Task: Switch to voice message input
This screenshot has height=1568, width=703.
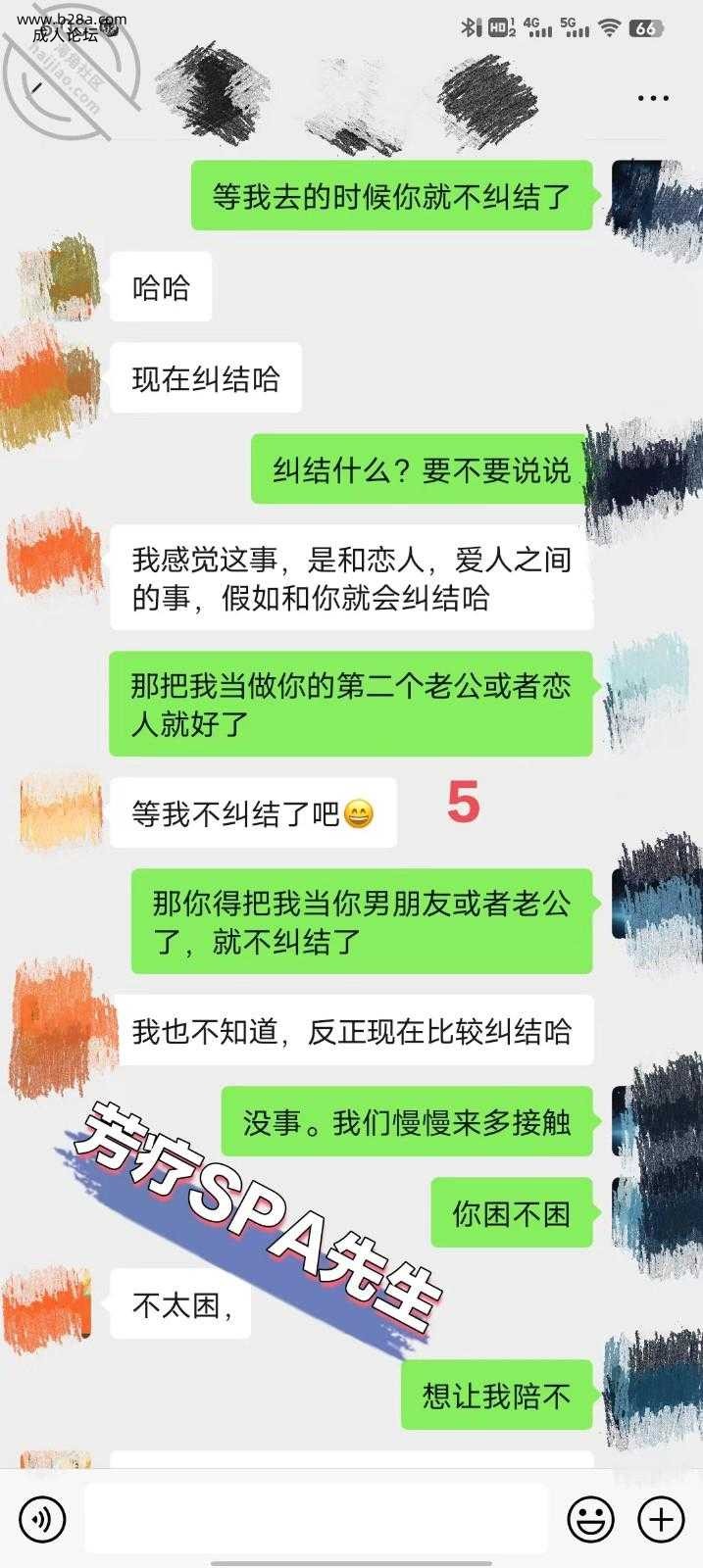Action: [41, 1520]
